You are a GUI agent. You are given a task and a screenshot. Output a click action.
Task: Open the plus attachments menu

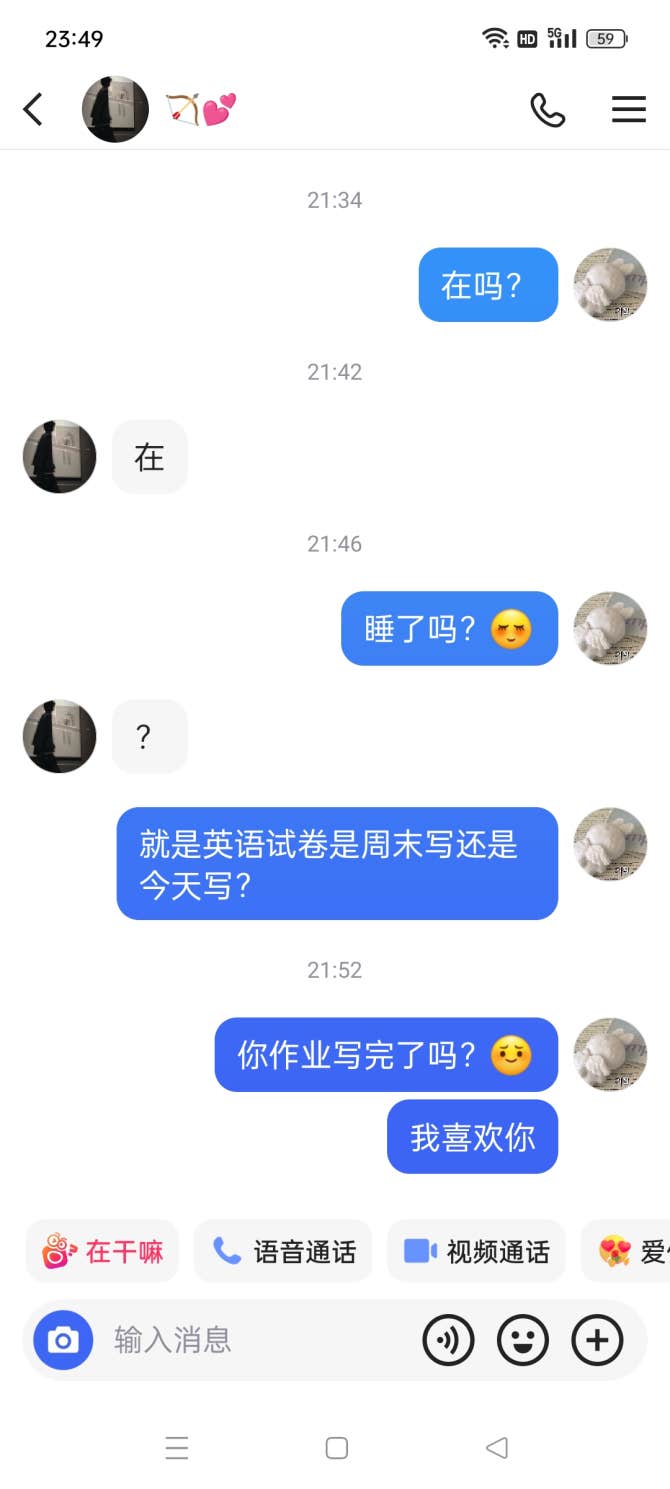(597, 1340)
